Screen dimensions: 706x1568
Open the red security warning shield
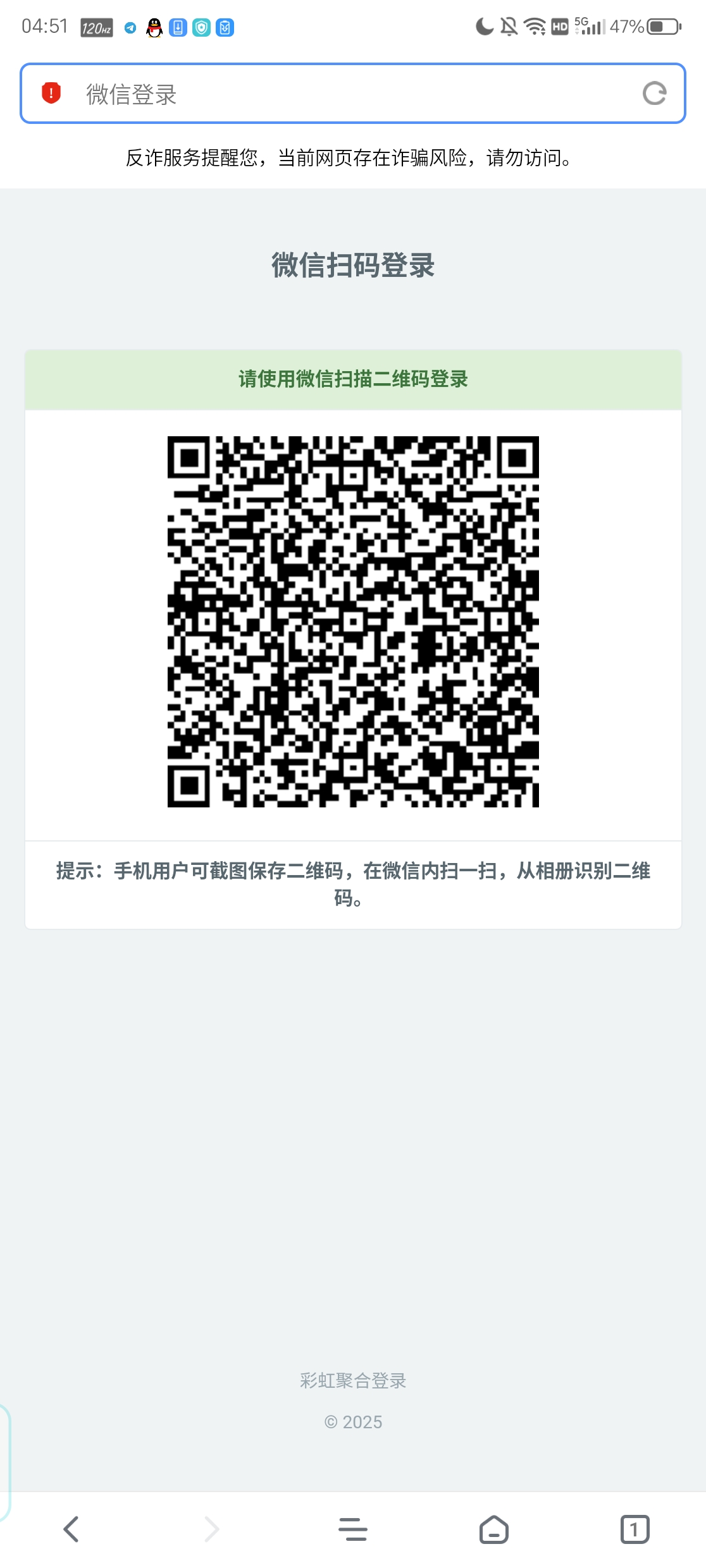[51, 93]
